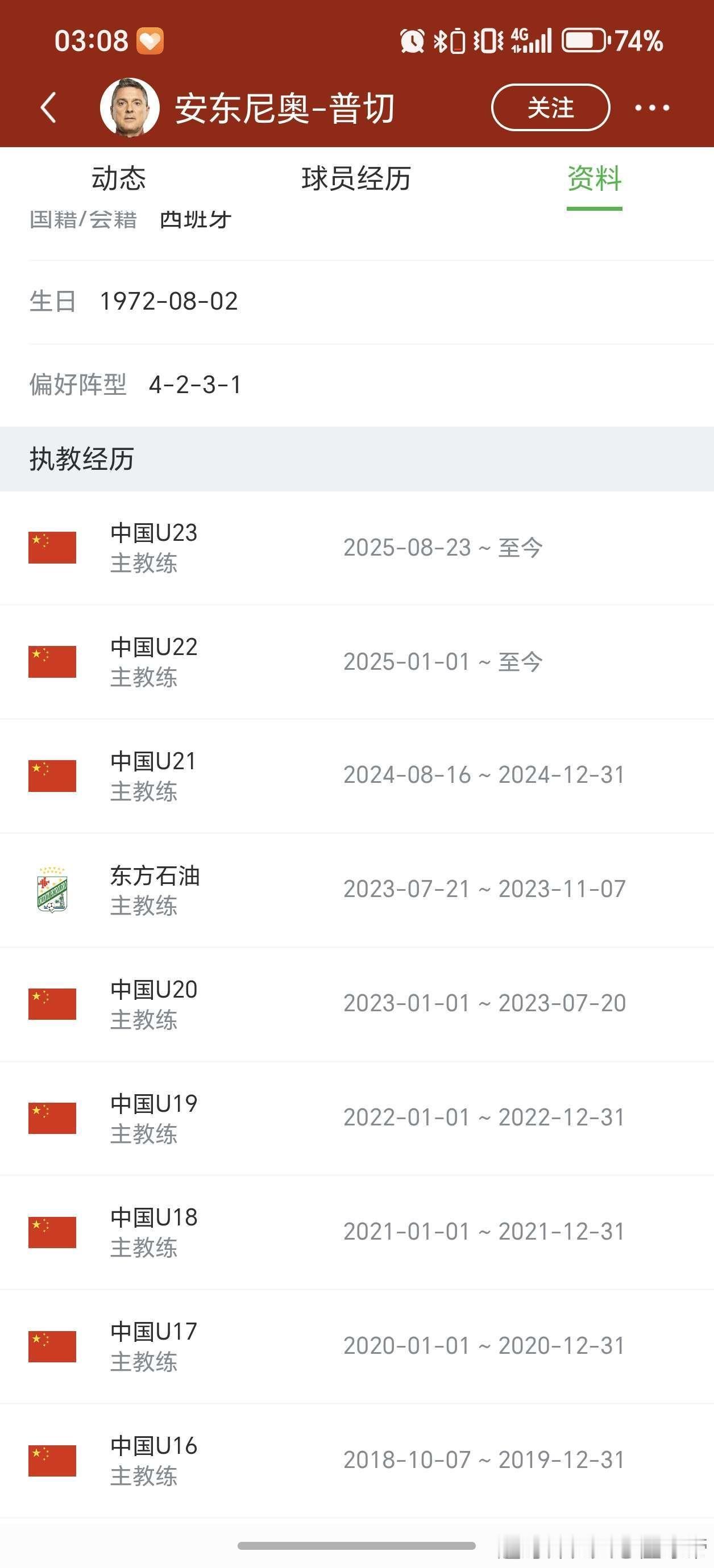Tap the 东方石油 club crest logo
The image size is (714, 1568).
click(x=51, y=889)
